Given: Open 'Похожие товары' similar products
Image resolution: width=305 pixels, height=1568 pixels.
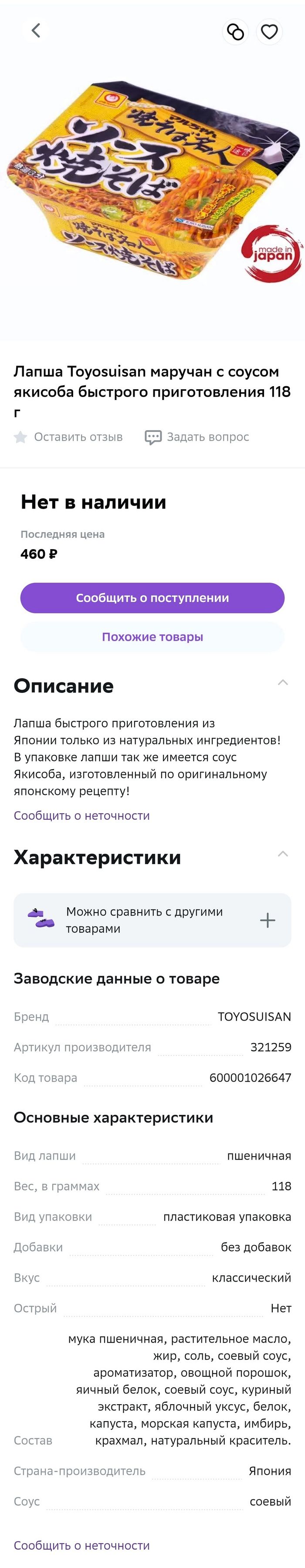Looking at the screenshot, I should (x=152, y=637).
